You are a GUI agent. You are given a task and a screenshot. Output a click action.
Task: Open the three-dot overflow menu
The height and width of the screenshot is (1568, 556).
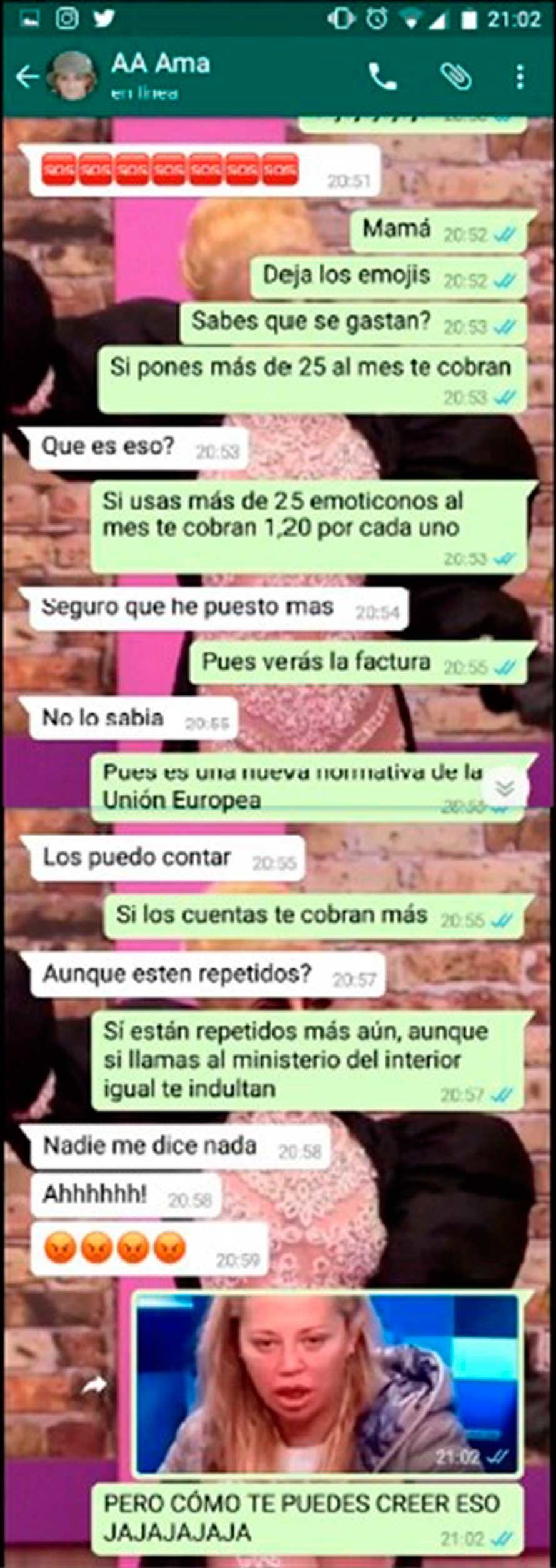pos(520,77)
